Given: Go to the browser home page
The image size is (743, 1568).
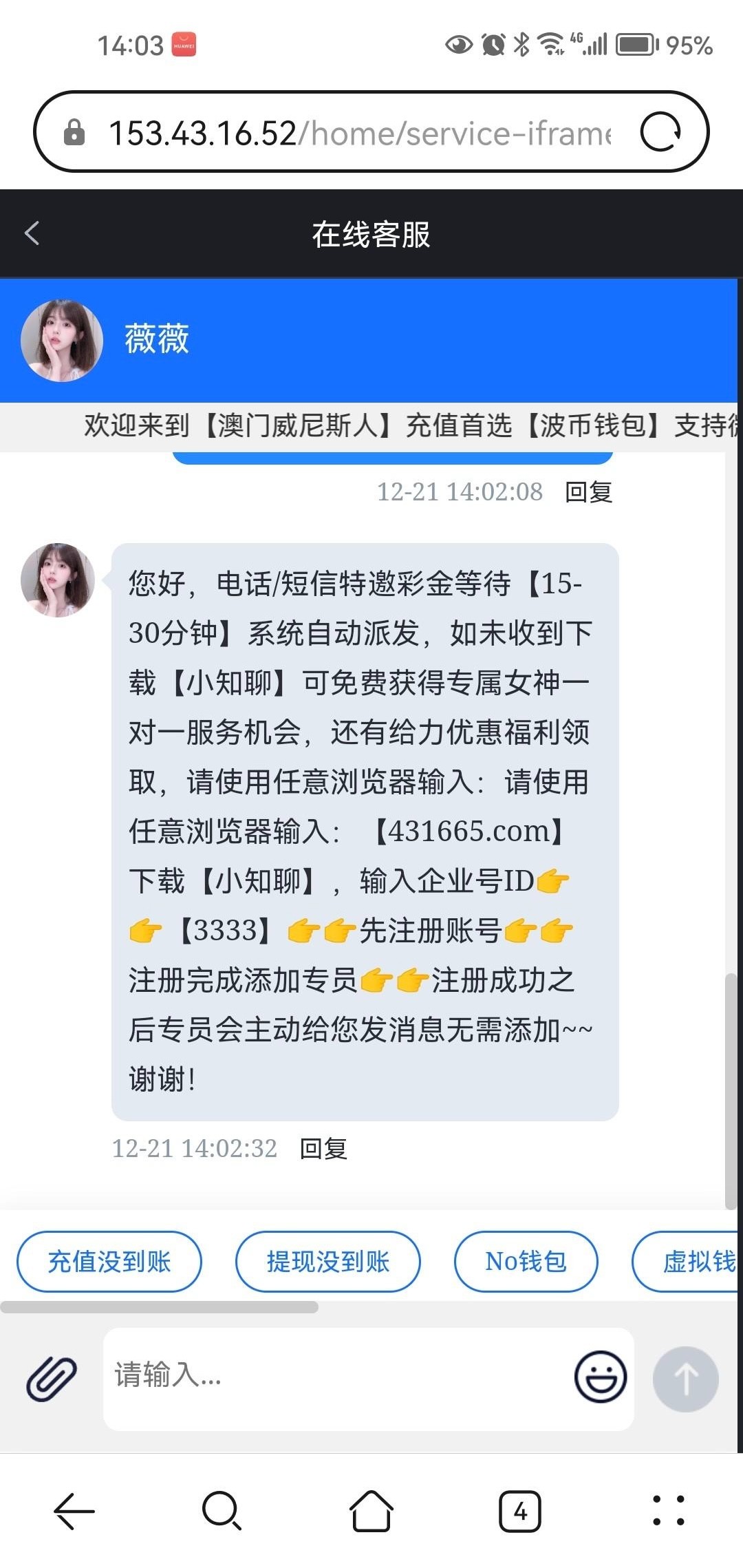Looking at the screenshot, I should point(371,1511).
